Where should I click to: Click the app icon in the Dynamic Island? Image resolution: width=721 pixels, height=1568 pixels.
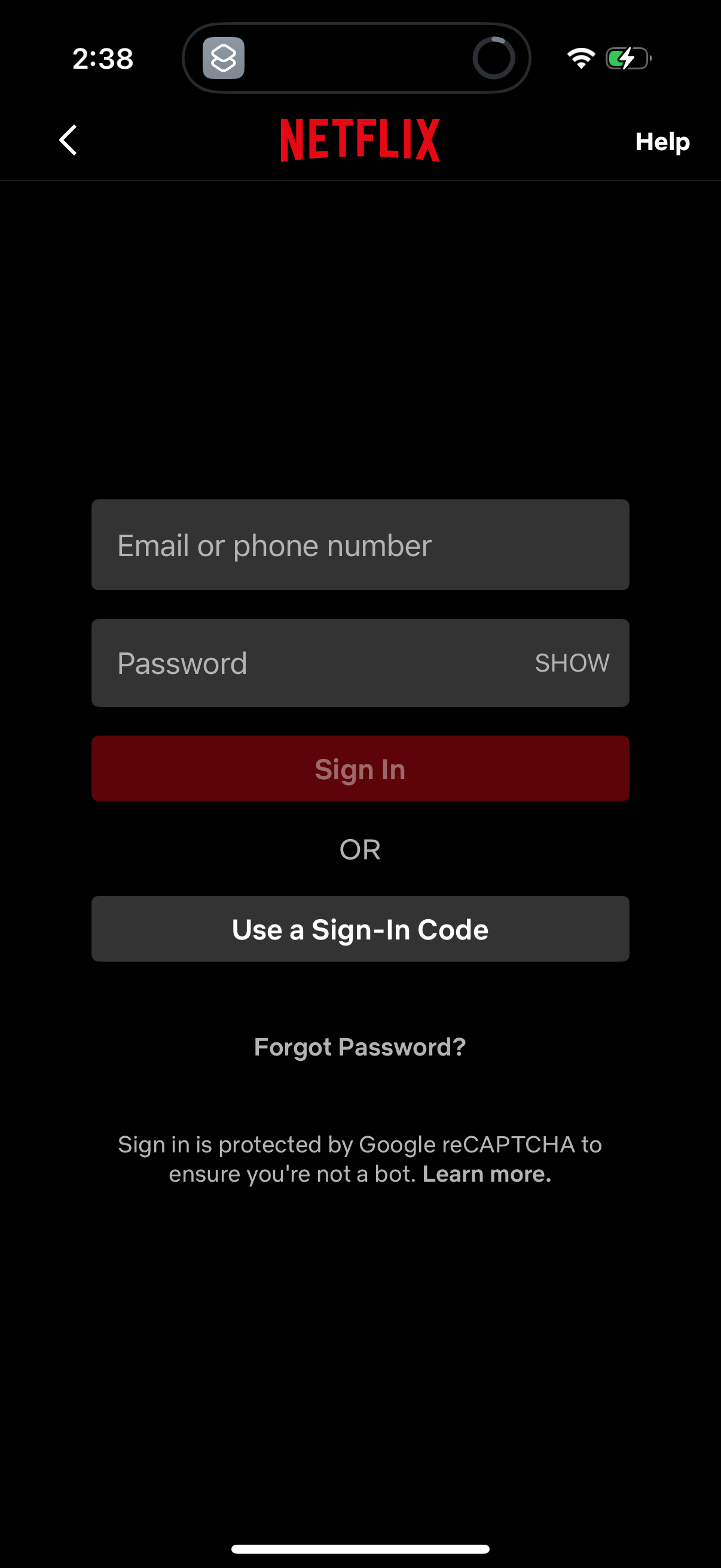pyautogui.click(x=222, y=58)
